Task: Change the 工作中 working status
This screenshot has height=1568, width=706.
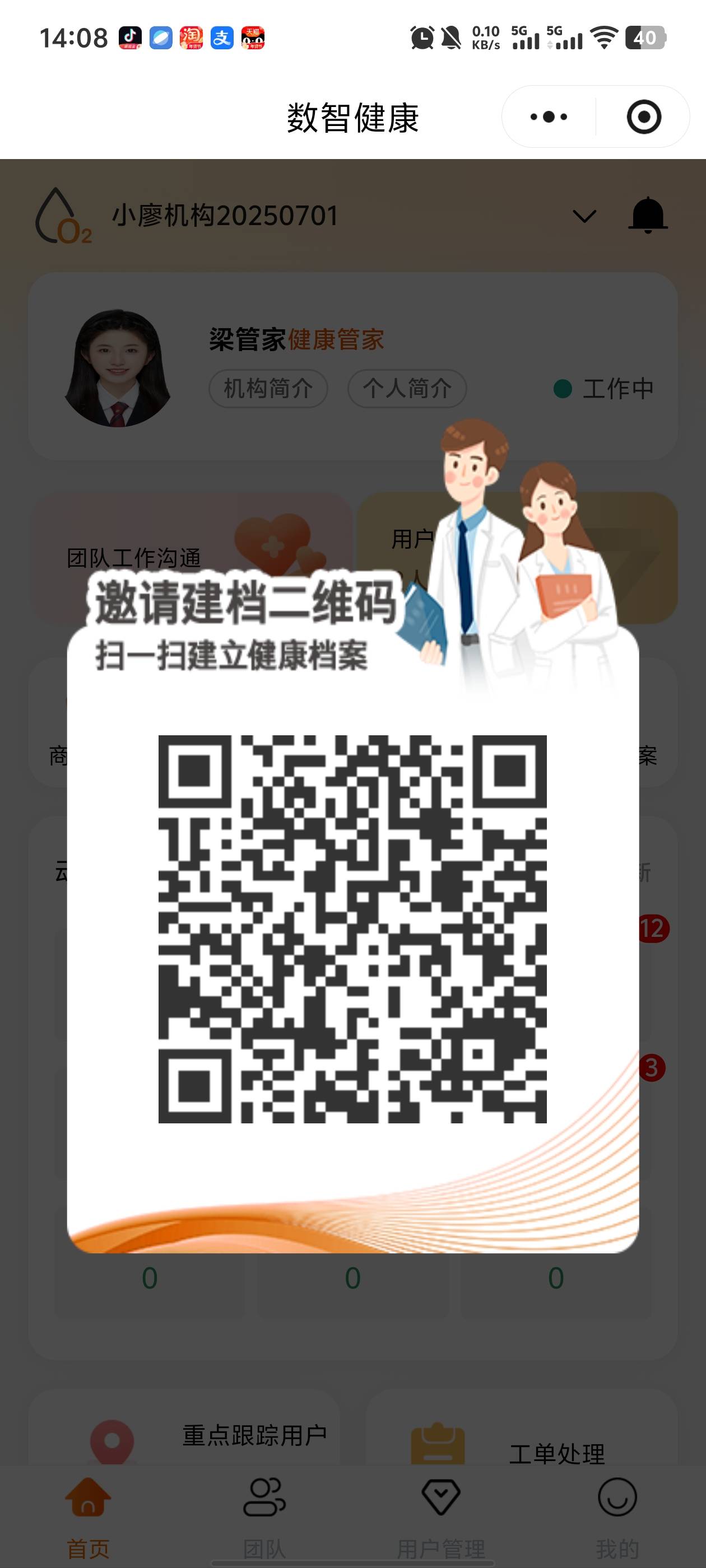Action: coord(604,388)
